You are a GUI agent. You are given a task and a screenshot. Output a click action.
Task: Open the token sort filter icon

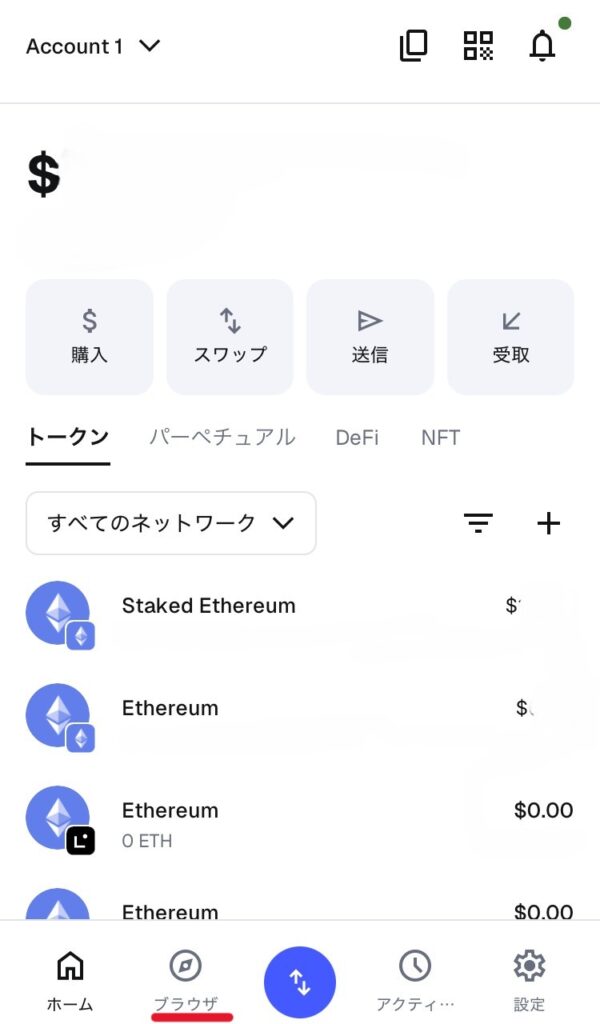coord(478,523)
